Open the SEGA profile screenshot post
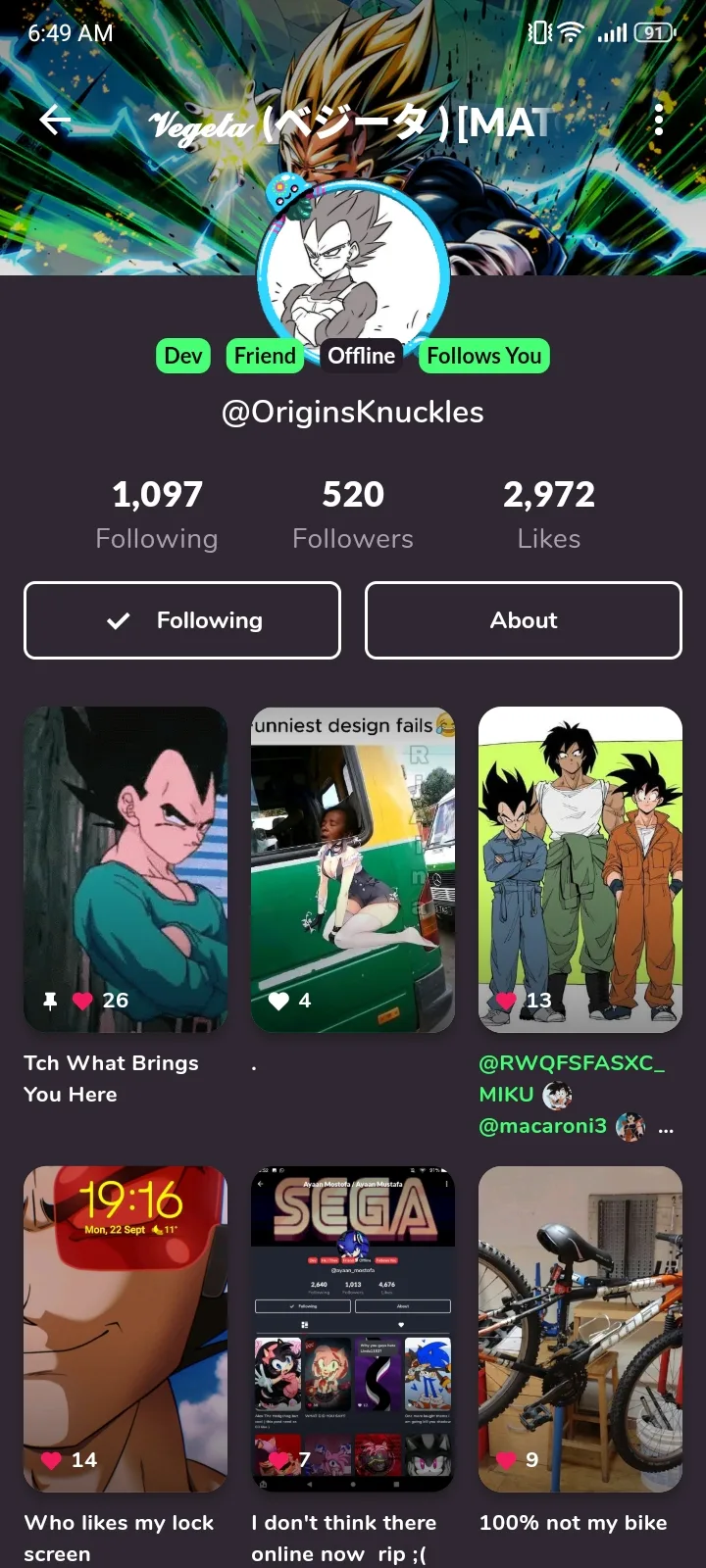Image resolution: width=706 pixels, height=1568 pixels. pos(353,1329)
